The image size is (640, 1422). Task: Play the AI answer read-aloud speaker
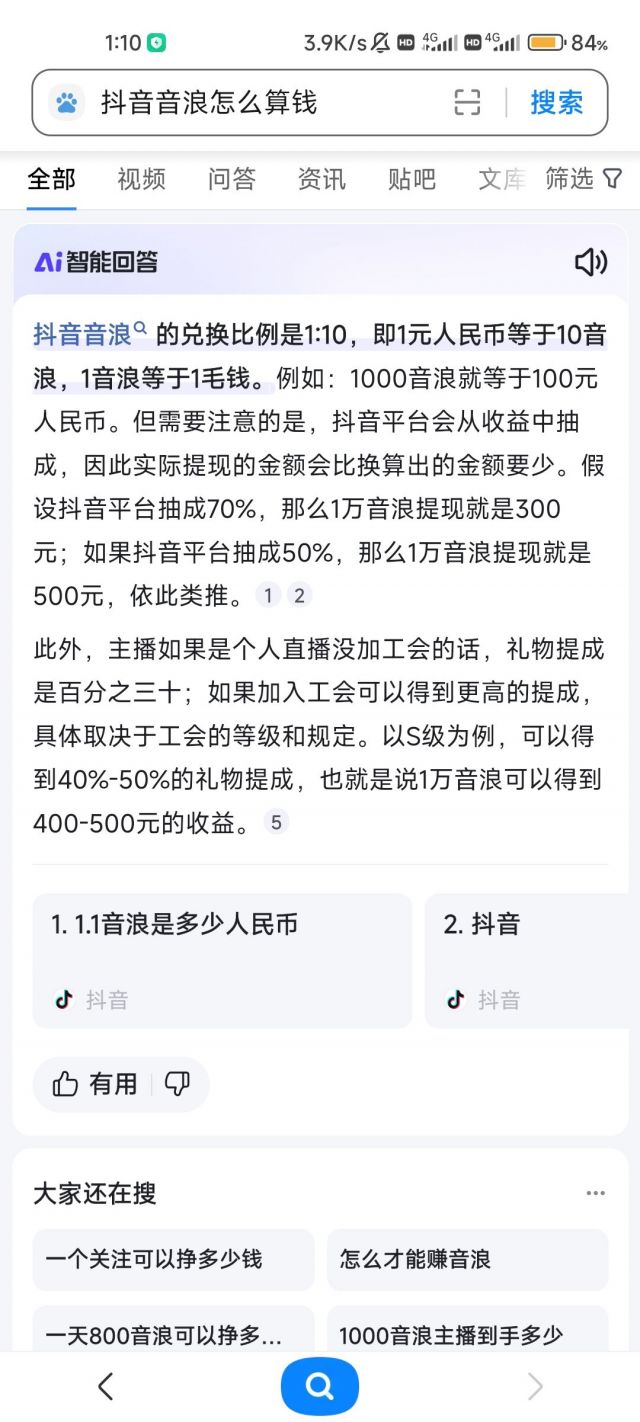[x=590, y=262]
